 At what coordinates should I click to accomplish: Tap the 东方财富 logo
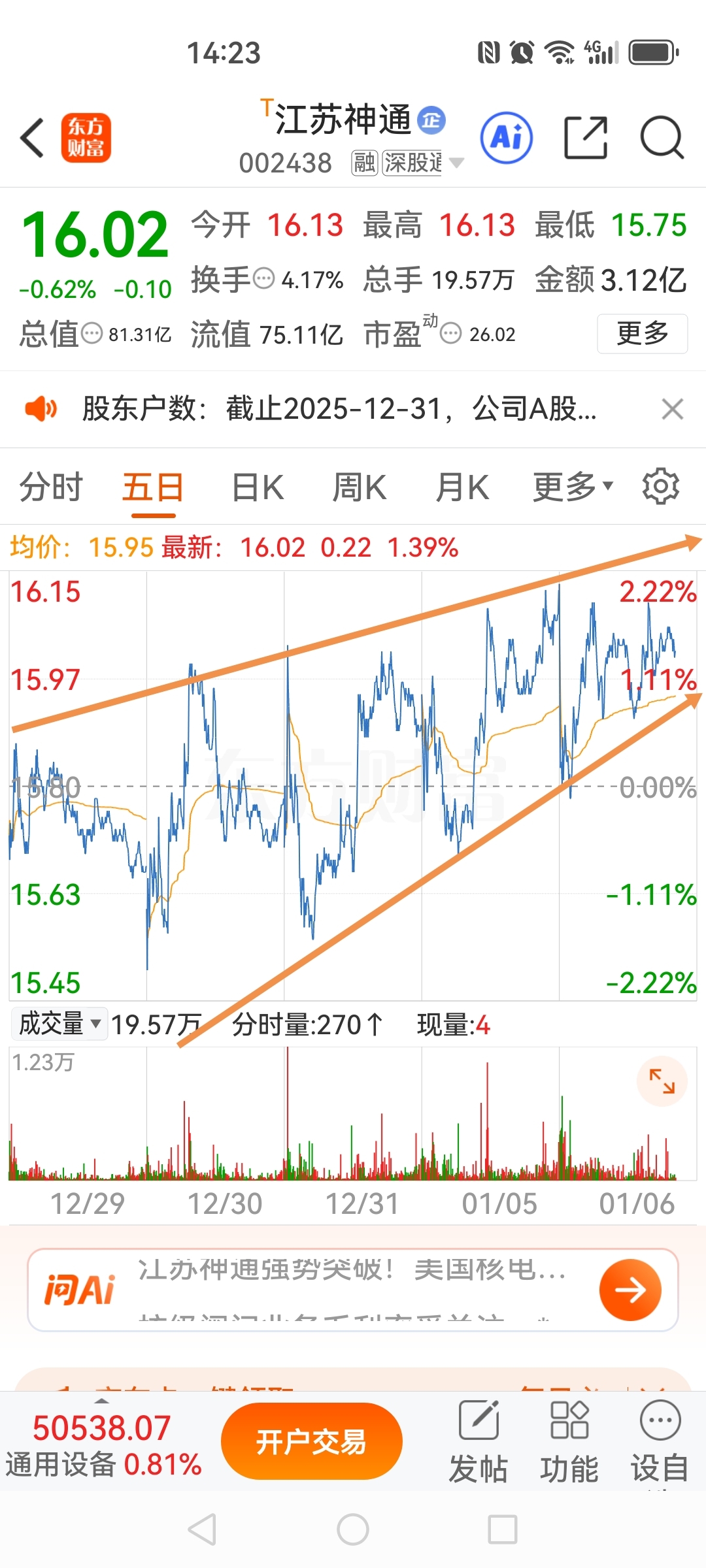87,139
